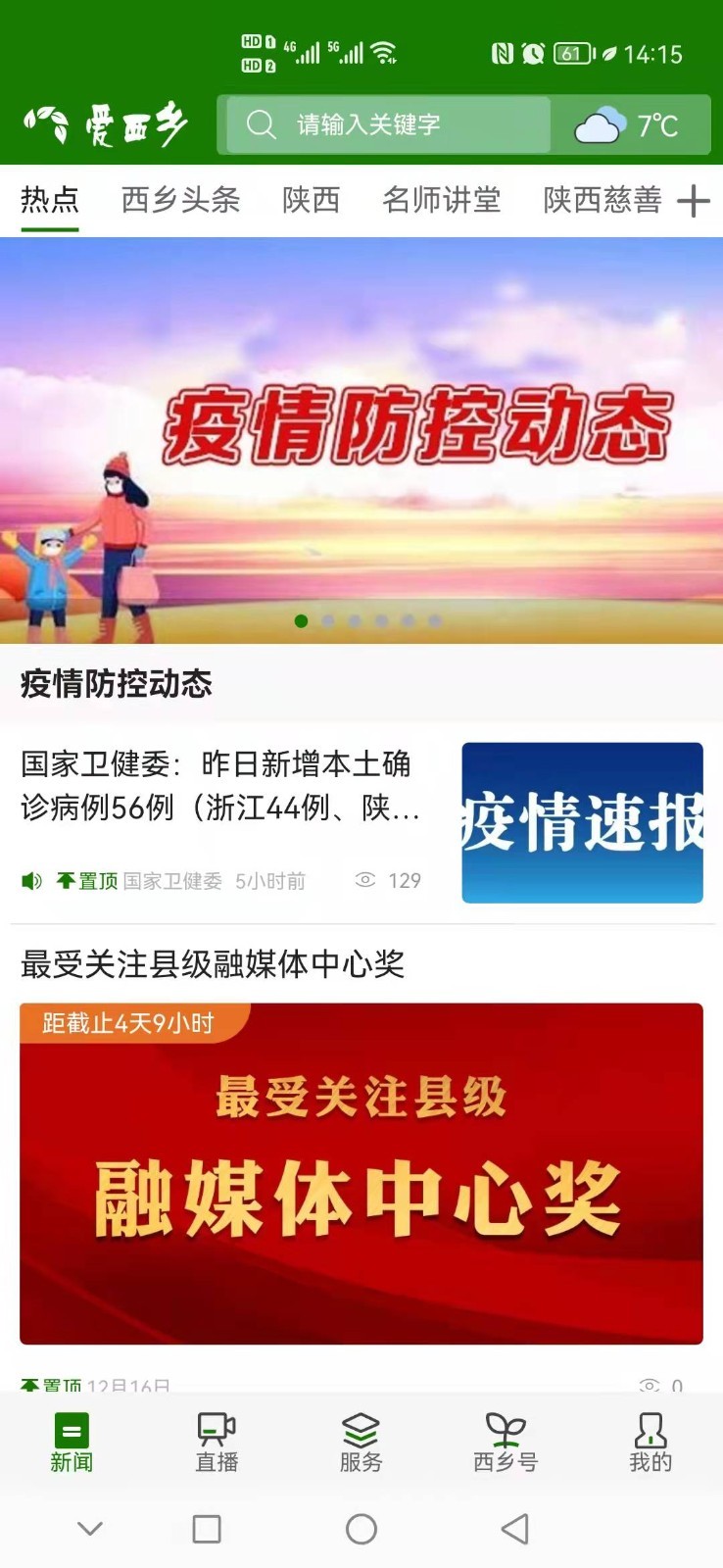The height and width of the screenshot is (1568, 723).
Task: Go to the 直播 section
Action: [217, 1443]
